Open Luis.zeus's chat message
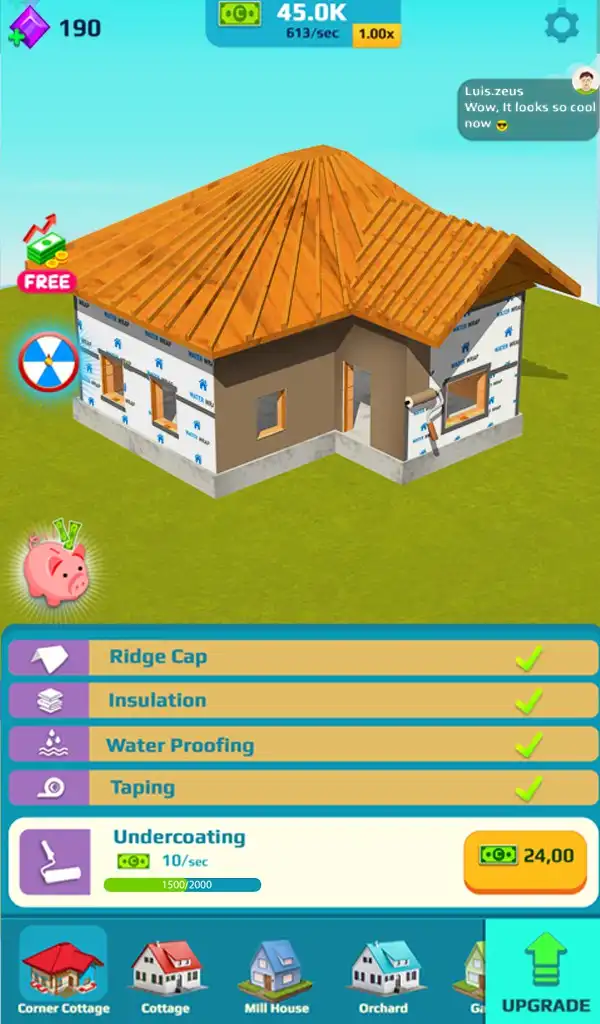 [528, 108]
